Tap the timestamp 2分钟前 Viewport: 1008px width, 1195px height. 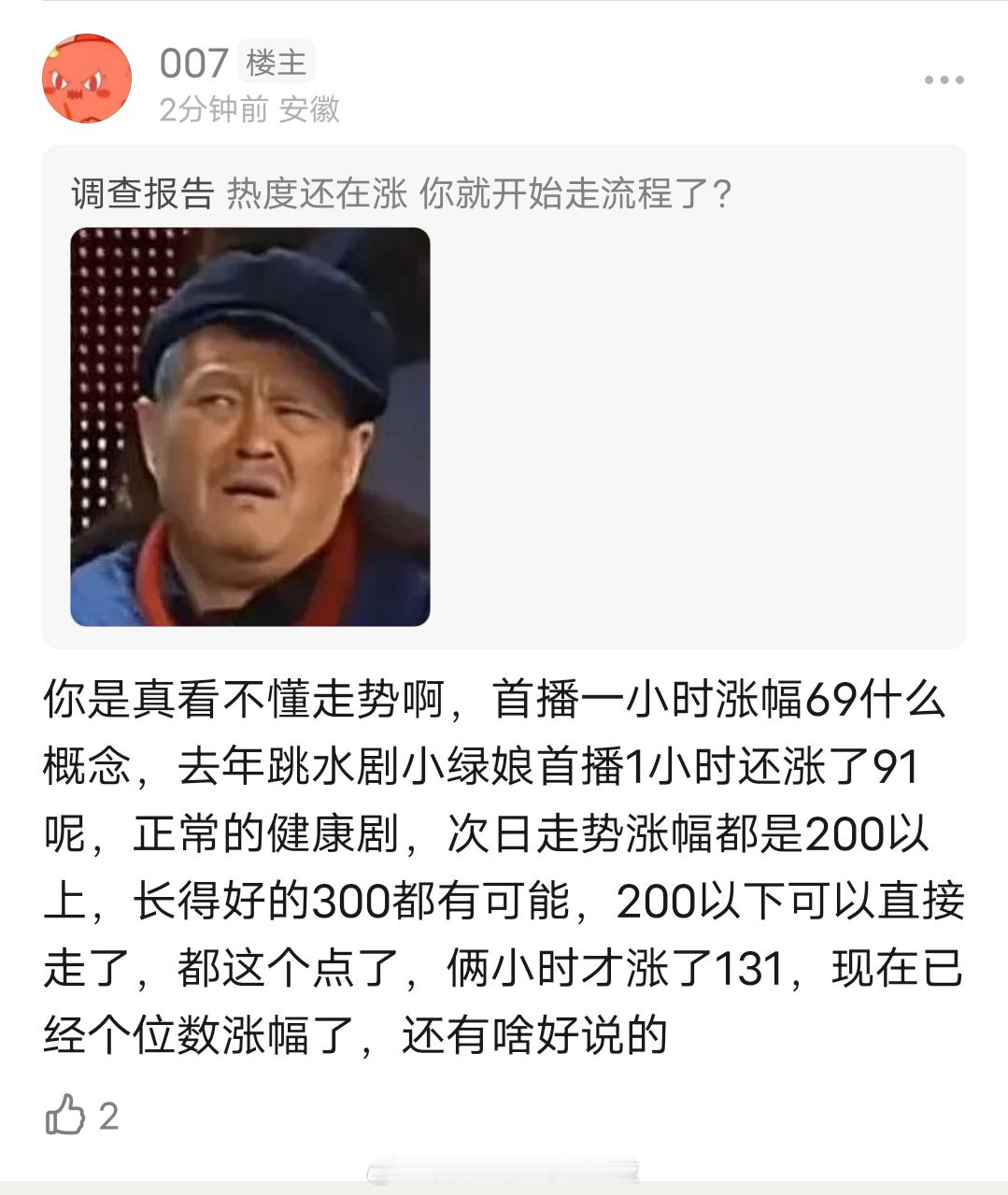214,110
